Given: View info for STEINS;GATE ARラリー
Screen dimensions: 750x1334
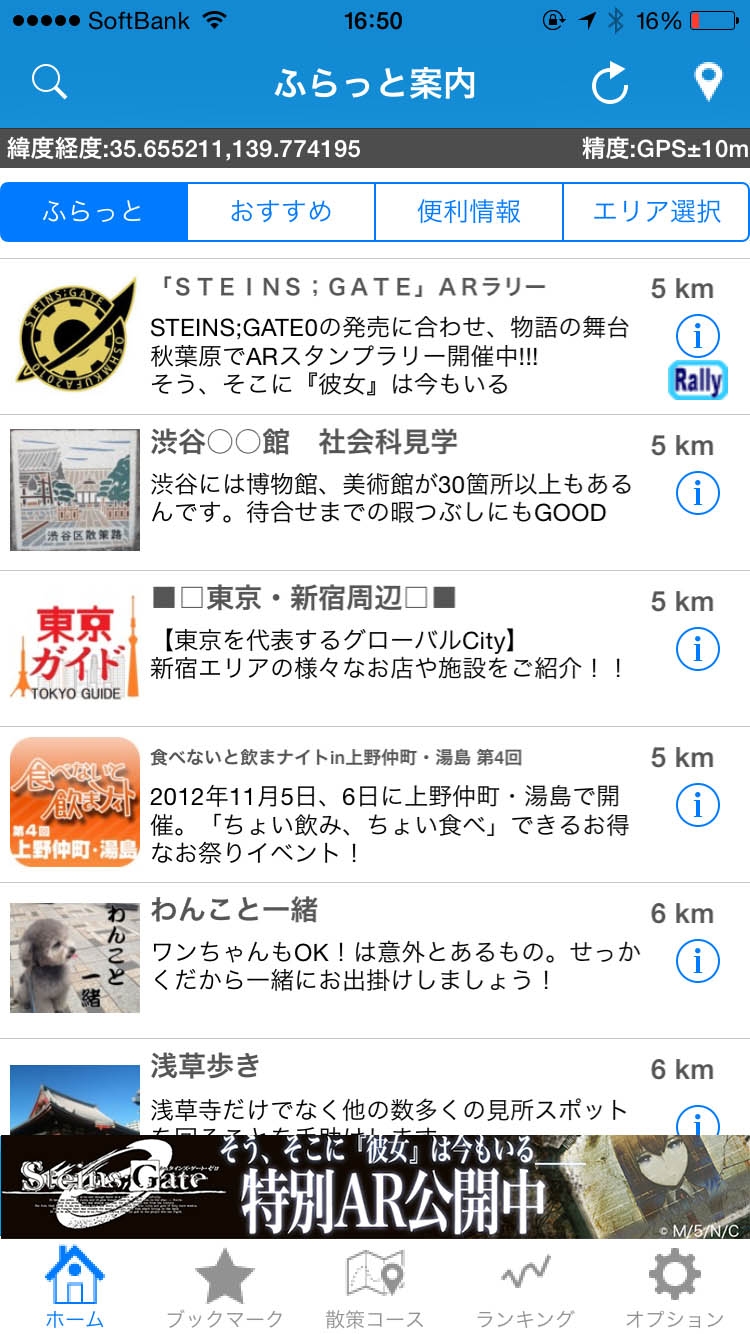Looking at the screenshot, I should [698, 337].
